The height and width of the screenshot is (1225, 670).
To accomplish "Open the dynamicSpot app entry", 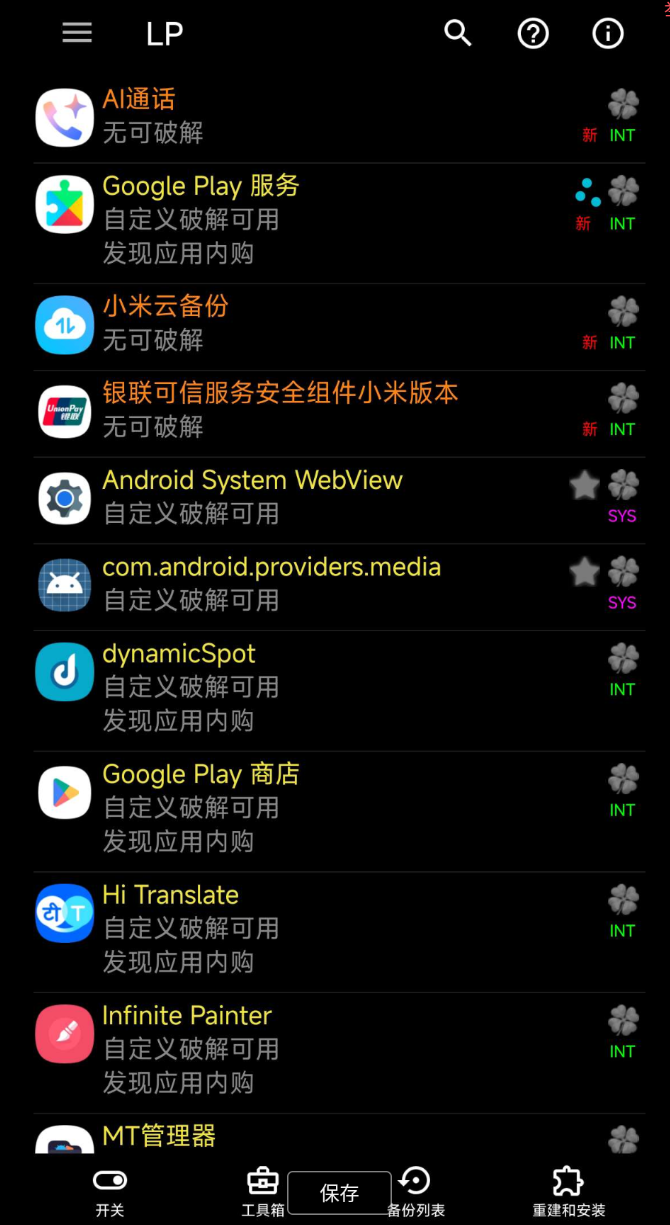I will (x=300, y=688).
